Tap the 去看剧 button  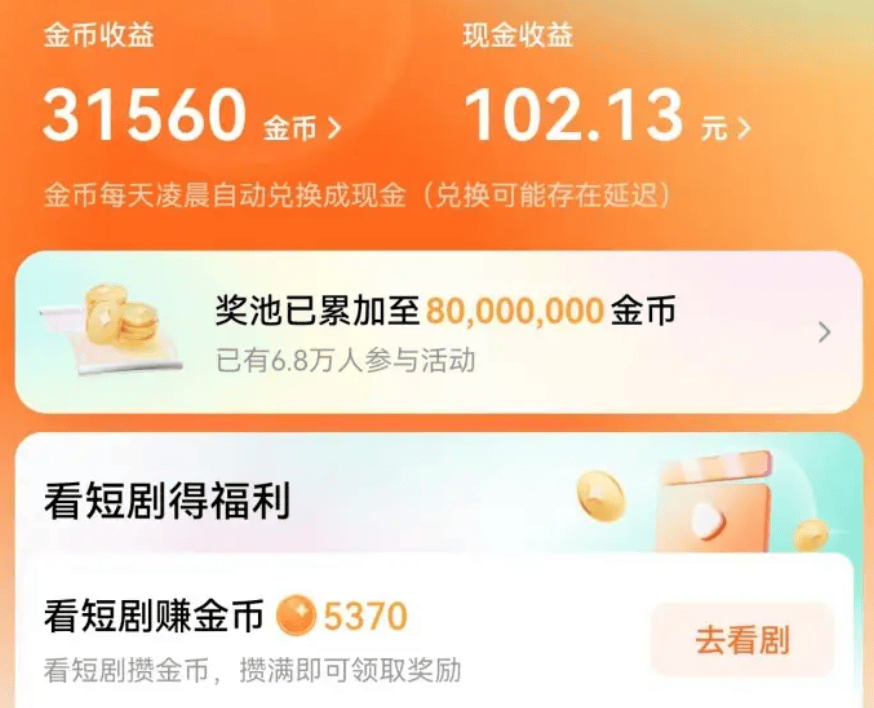coord(742,640)
